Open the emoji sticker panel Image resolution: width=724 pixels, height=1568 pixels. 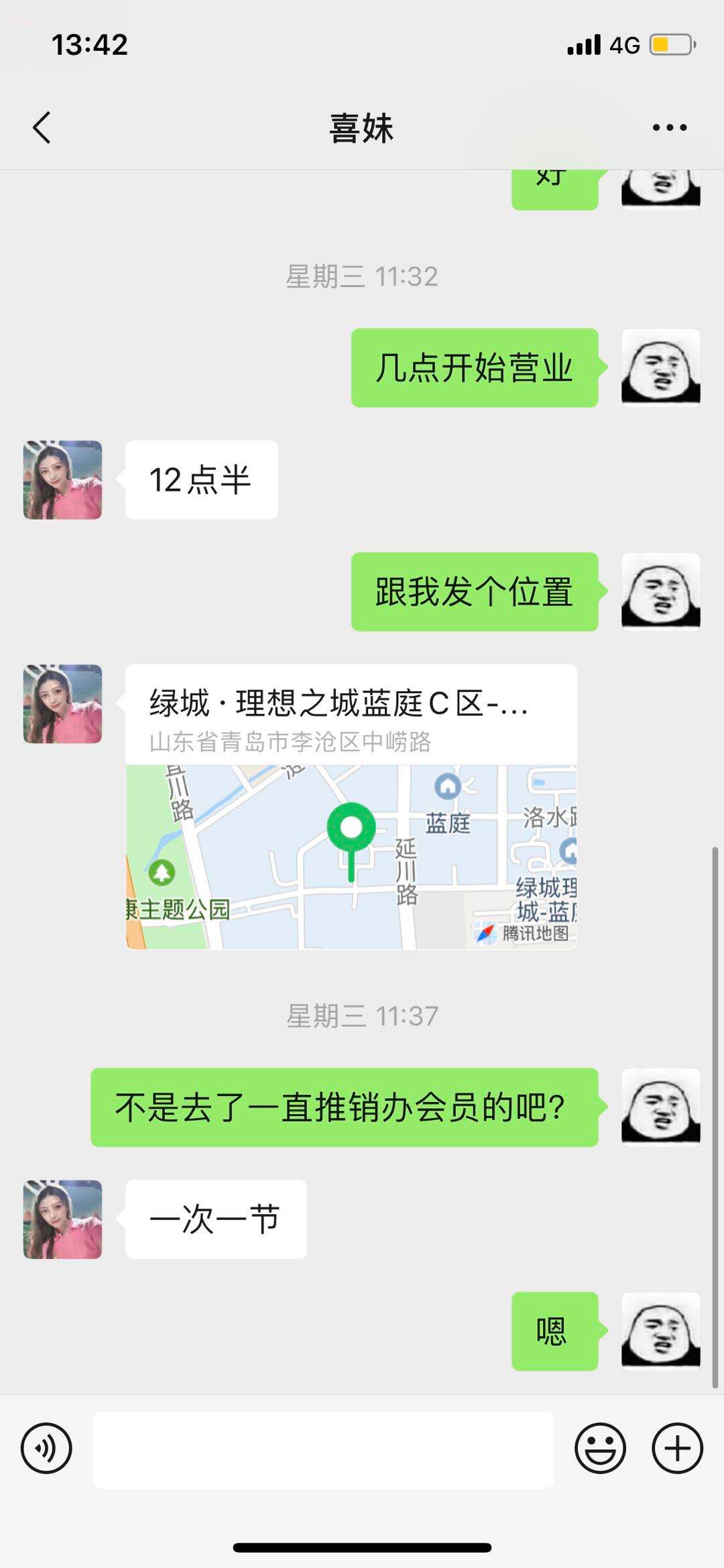coord(600,1448)
